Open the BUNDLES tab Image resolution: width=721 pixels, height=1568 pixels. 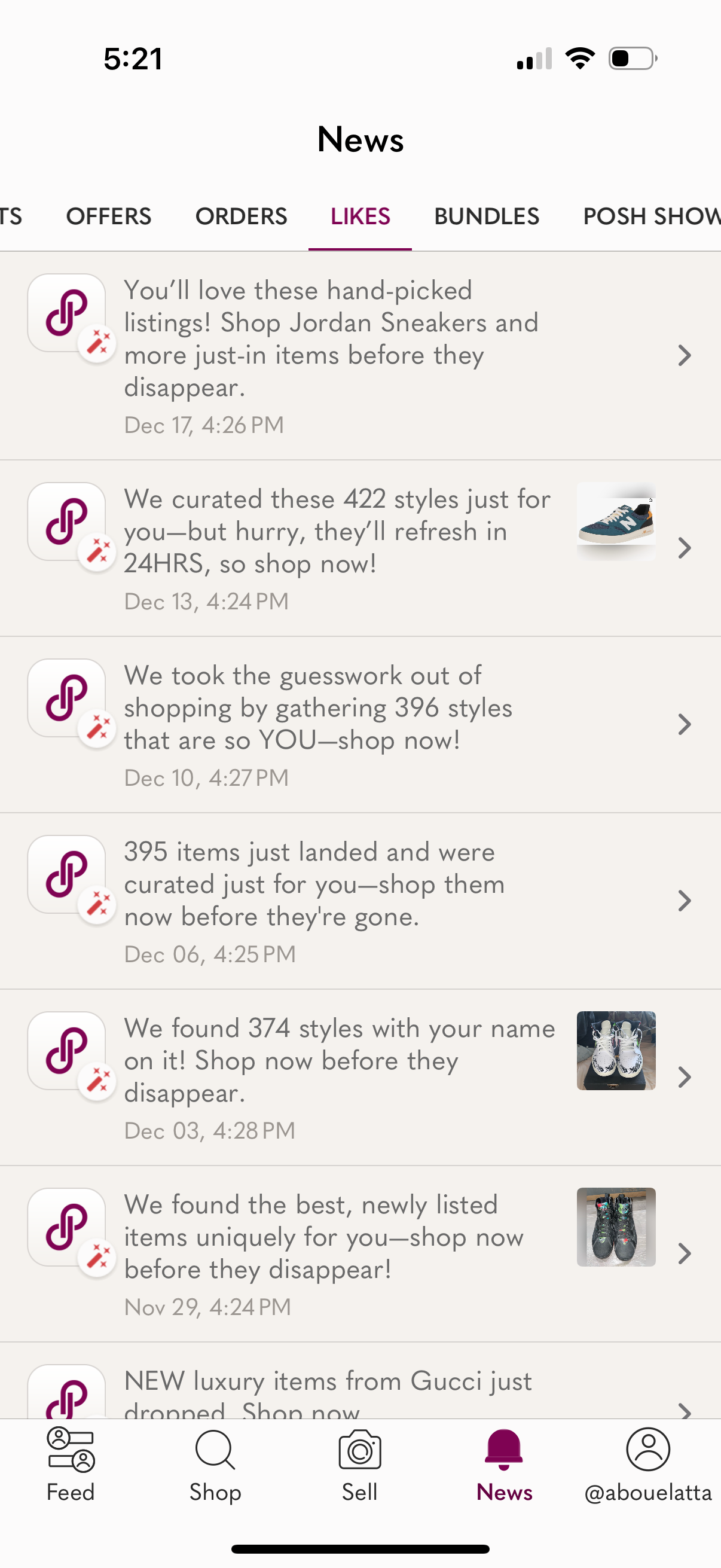pyautogui.click(x=486, y=216)
